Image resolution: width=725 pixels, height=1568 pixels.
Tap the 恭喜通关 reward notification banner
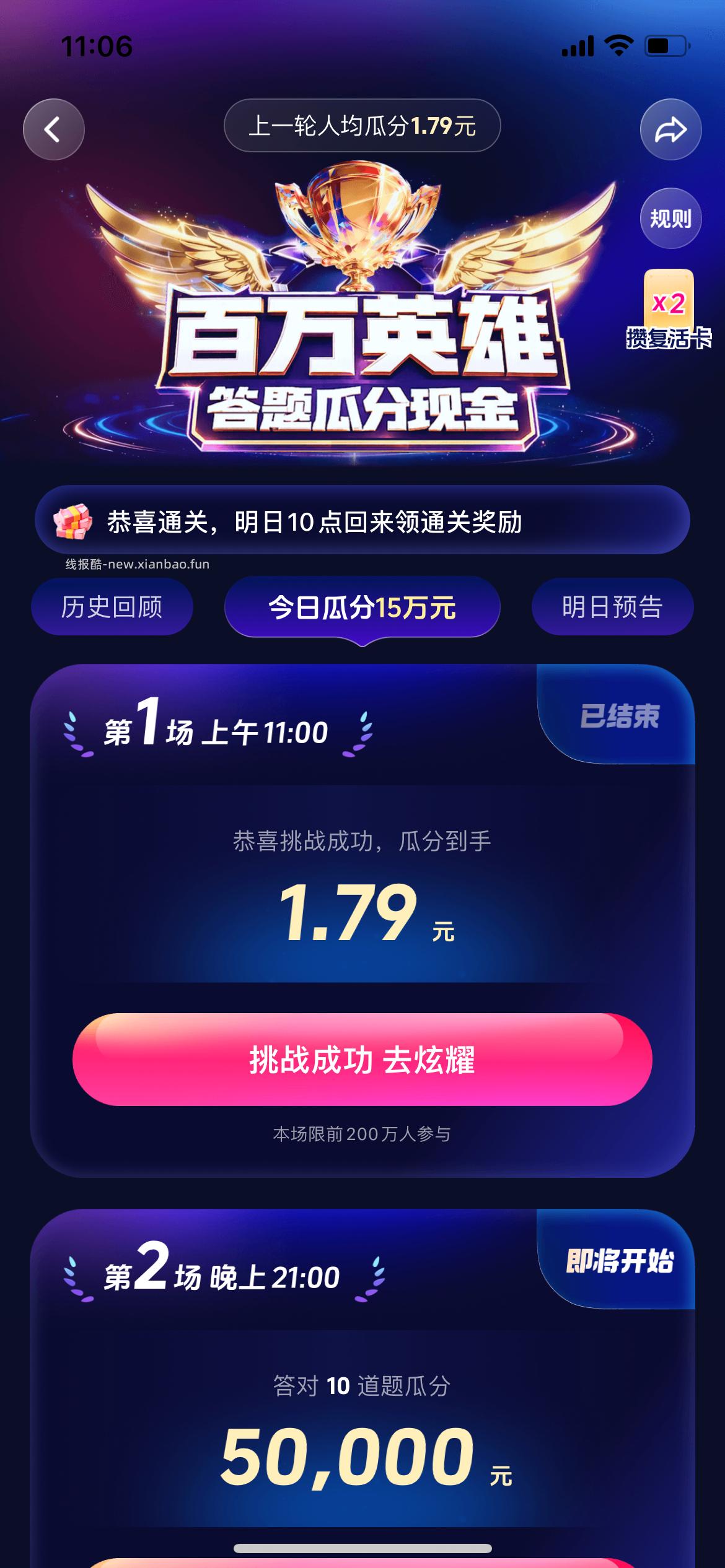pos(362,523)
